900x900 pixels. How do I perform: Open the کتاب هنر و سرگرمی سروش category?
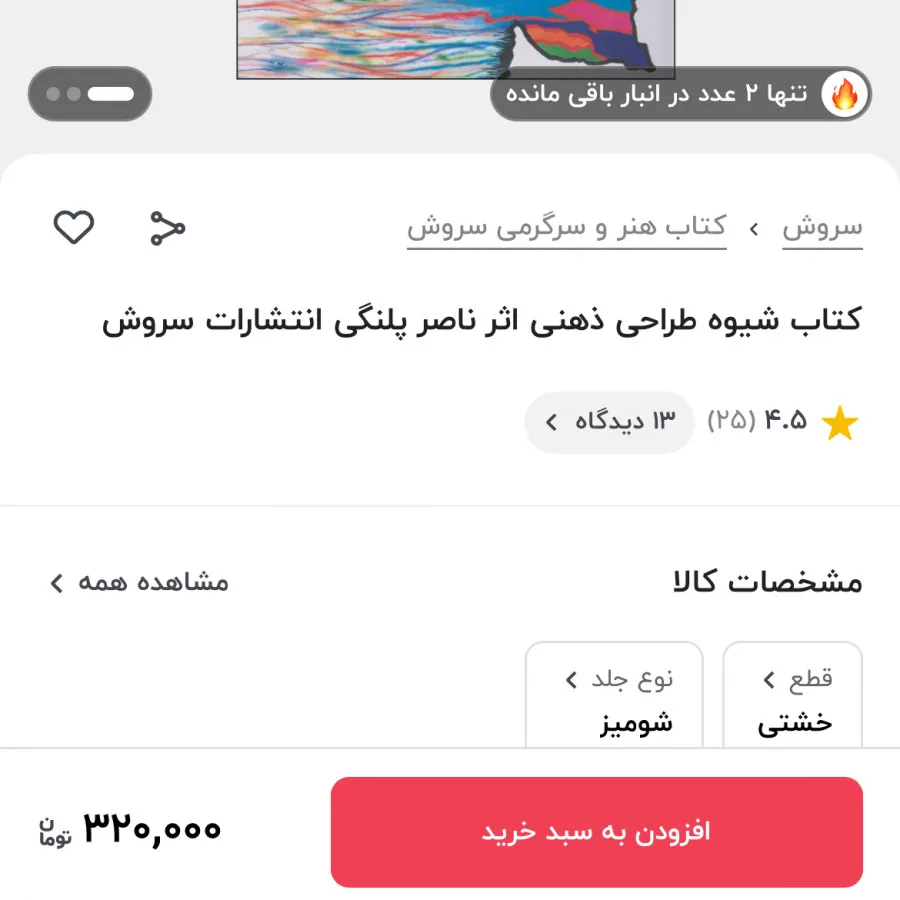tap(566, 228)
